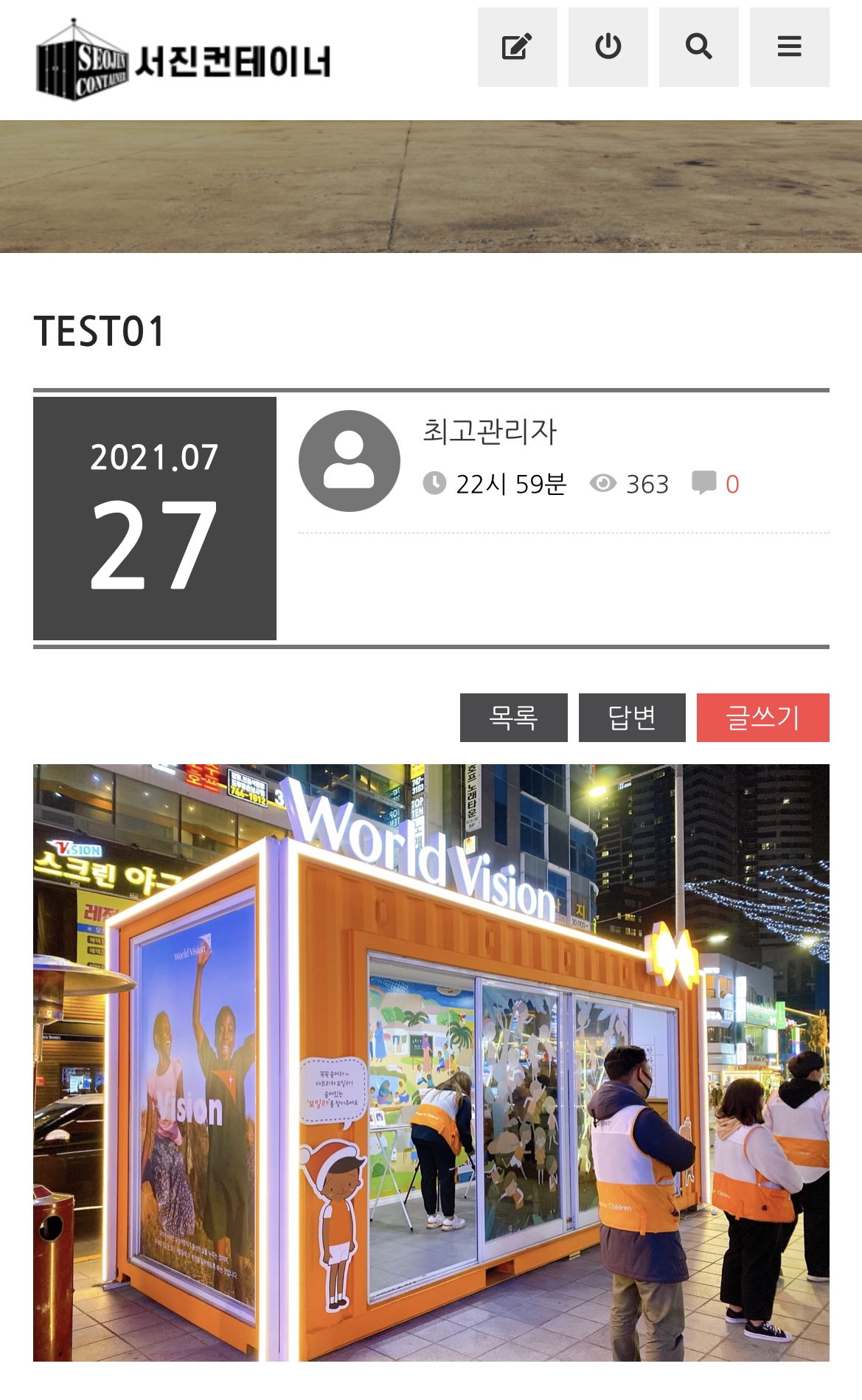The image size is (862, 1400).
Task: Tap the 글쓰기 write post button
Action: (762, 717)
